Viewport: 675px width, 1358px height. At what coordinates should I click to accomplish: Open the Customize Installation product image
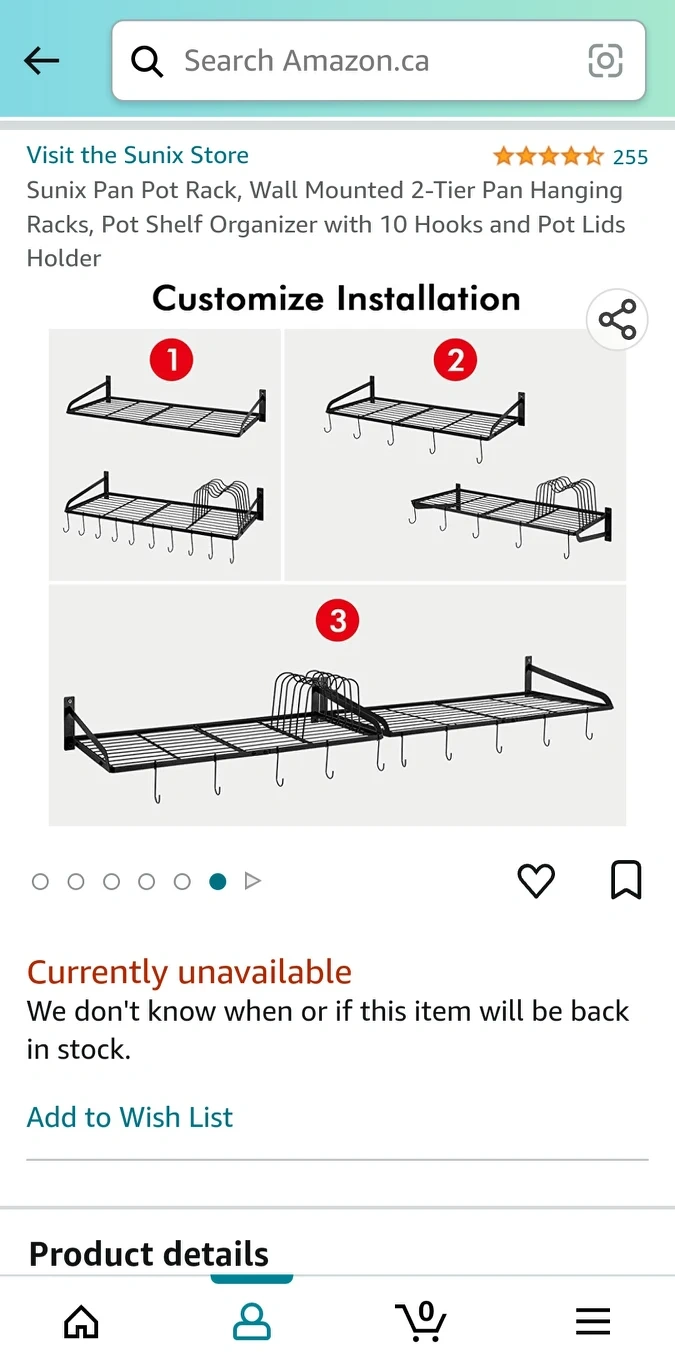tap(337, 560)
